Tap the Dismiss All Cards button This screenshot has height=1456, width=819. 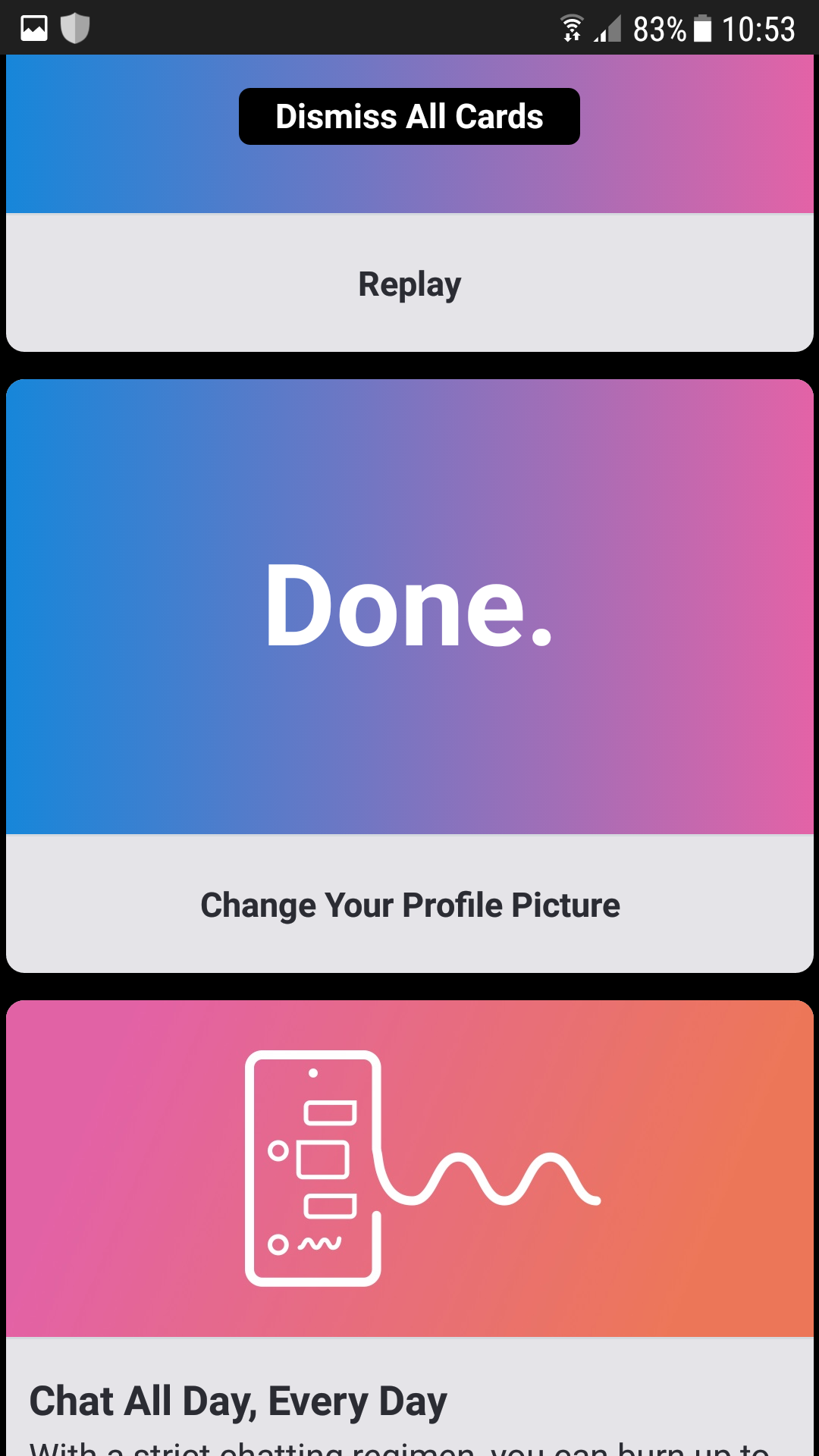click(409, 117)
